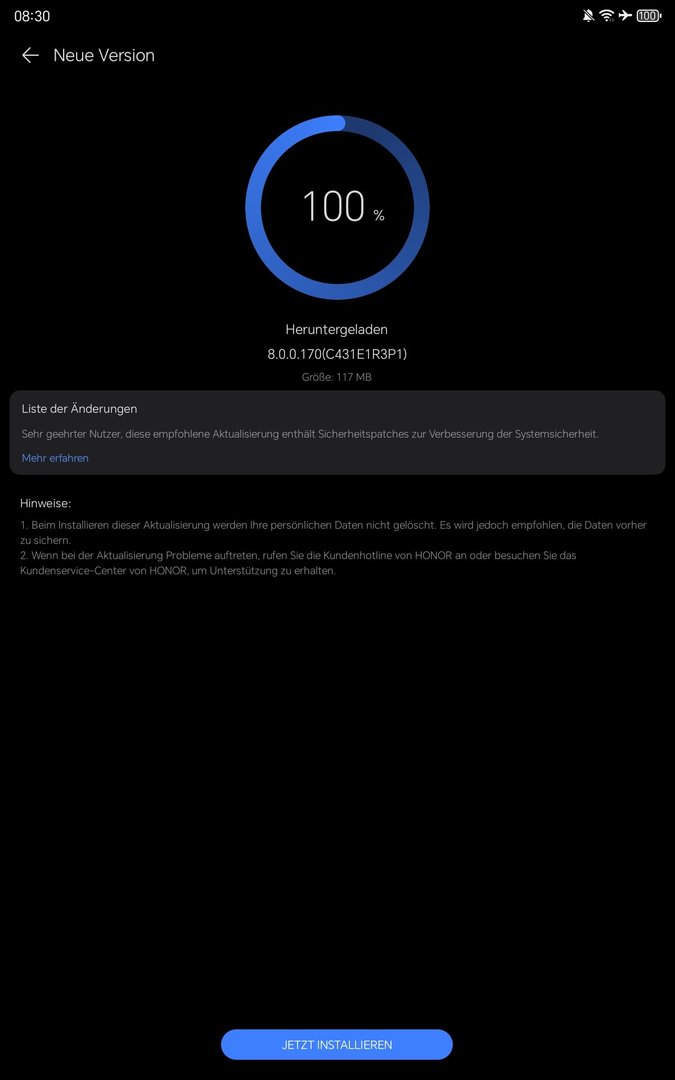Open the Mehr erfahren link
Viewport: 675px width, 1080px height.
coord(55,458)
